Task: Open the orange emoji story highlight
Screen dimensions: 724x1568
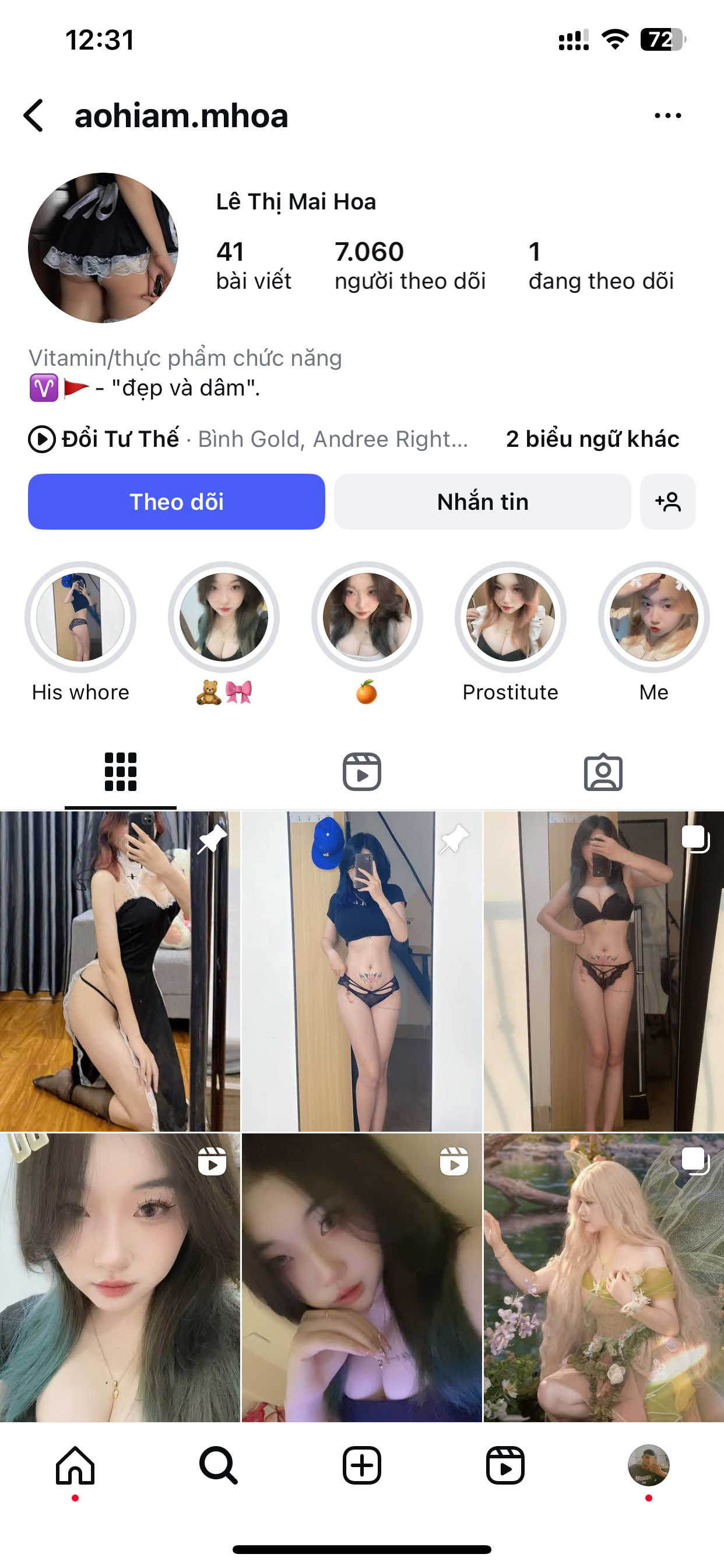Action: 367,618
